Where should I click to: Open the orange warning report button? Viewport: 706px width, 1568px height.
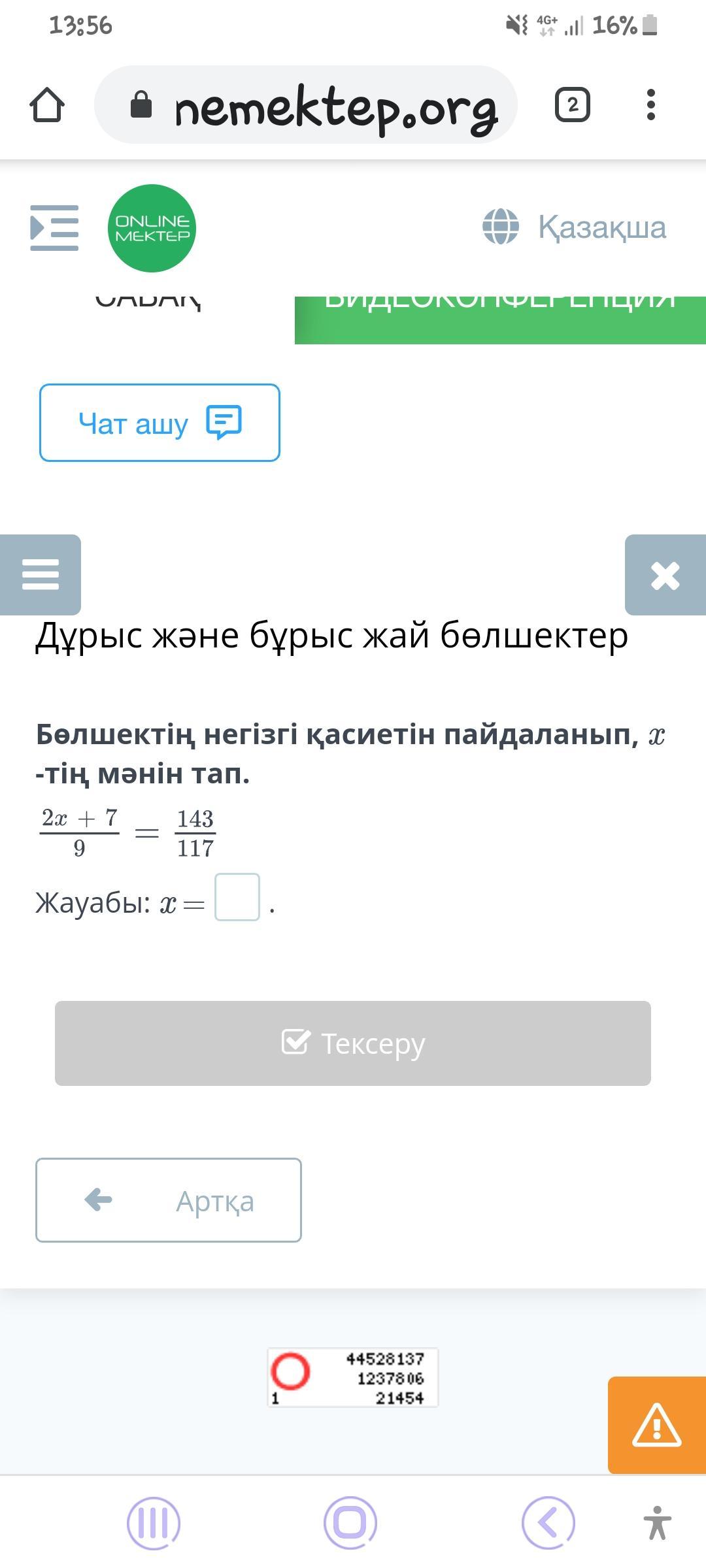[657, 1425]
